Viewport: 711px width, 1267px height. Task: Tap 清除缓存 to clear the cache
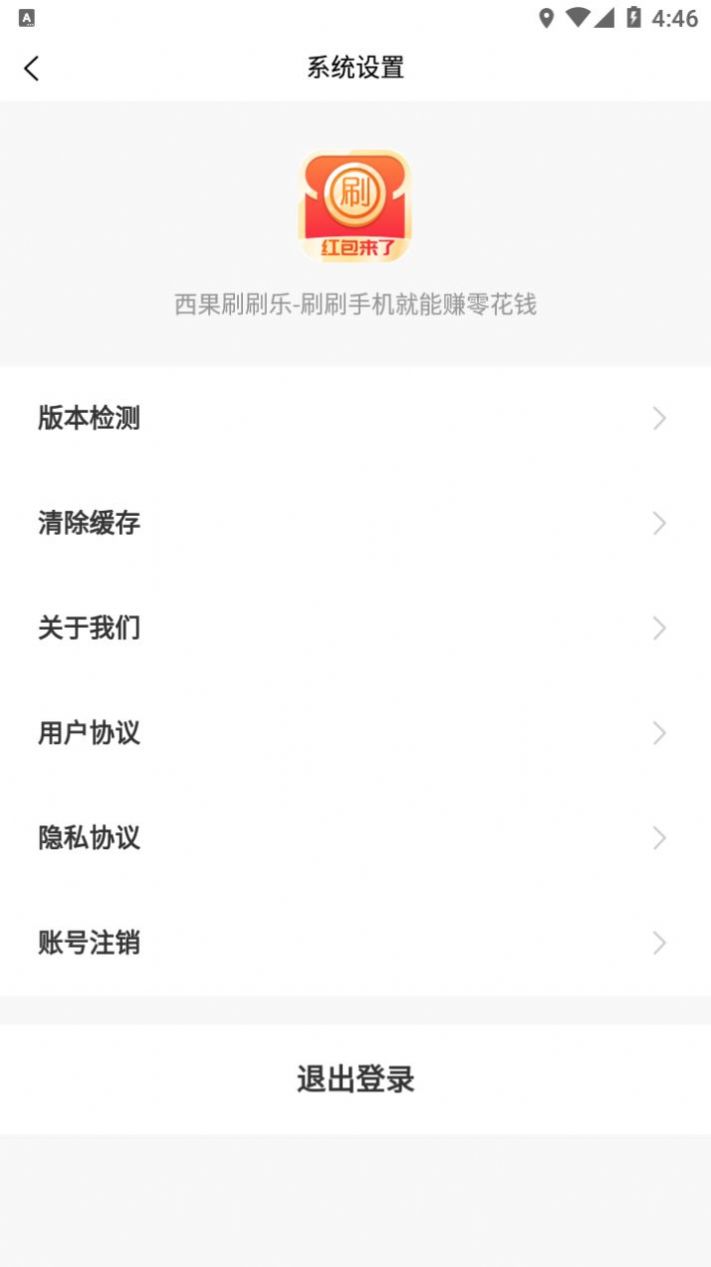(x=355, y=523)
